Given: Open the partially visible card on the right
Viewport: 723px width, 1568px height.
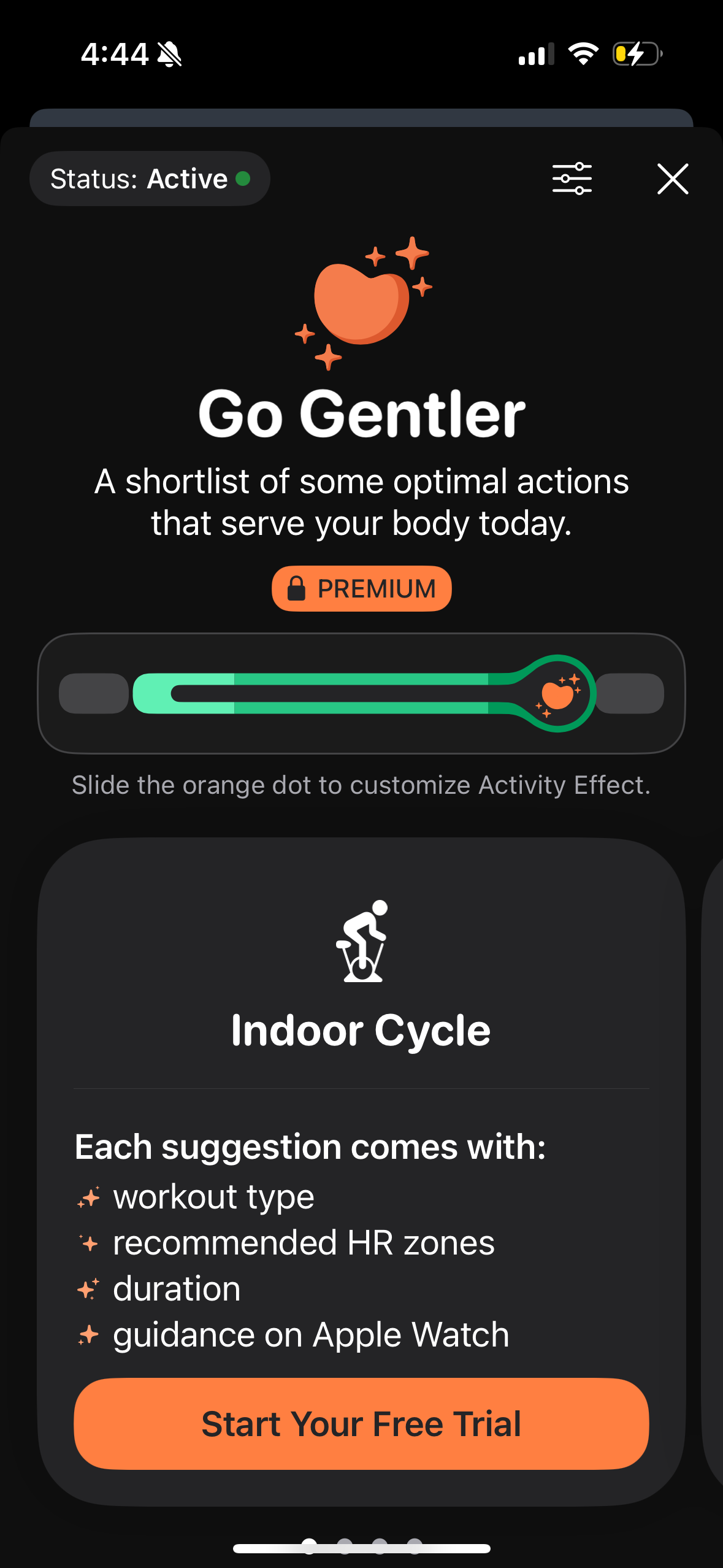Looking at the screenshot, I should [x=714, y=1166].
